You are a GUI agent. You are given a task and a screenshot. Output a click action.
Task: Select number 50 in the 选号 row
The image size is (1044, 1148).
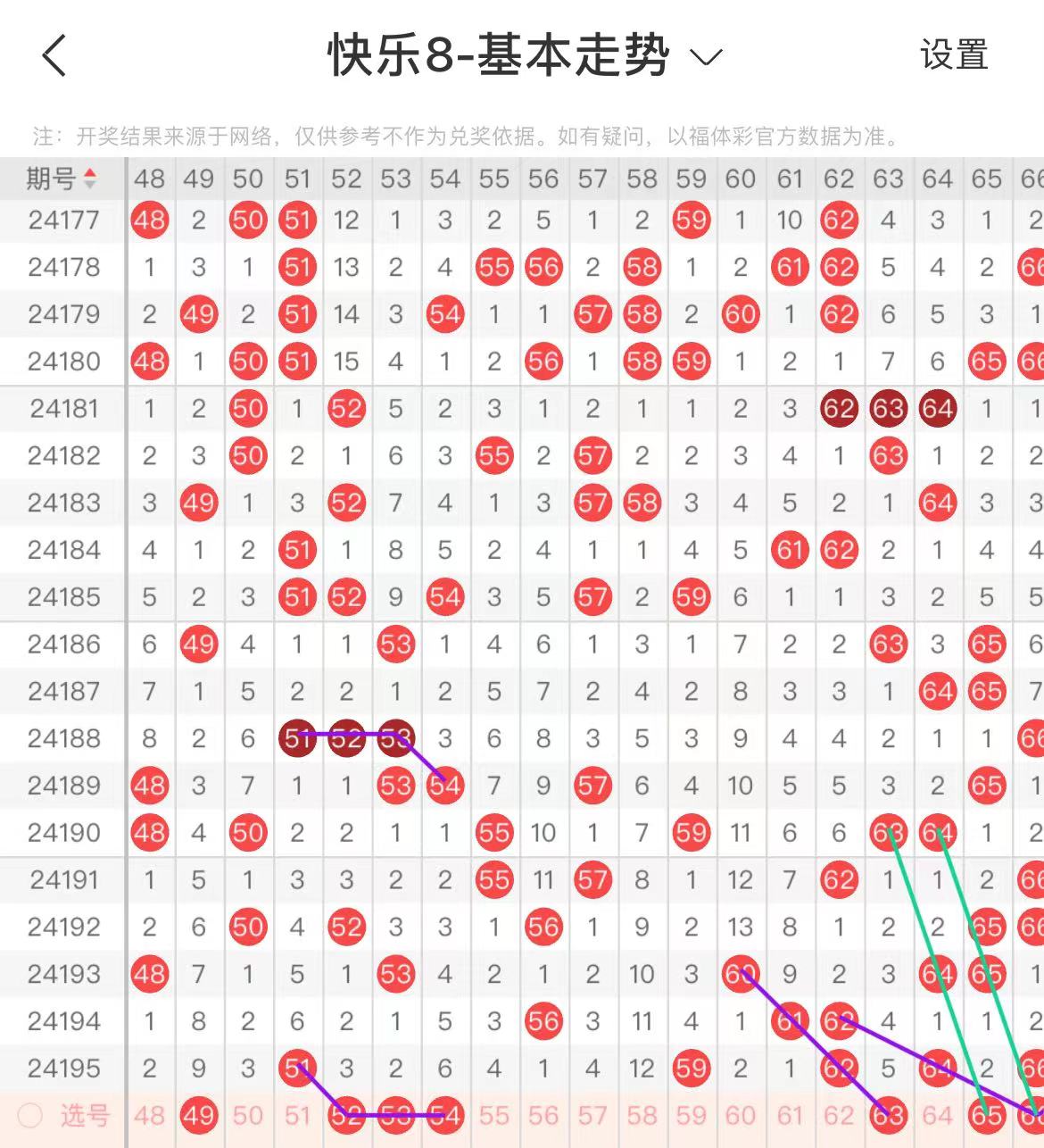[247, 1115]
